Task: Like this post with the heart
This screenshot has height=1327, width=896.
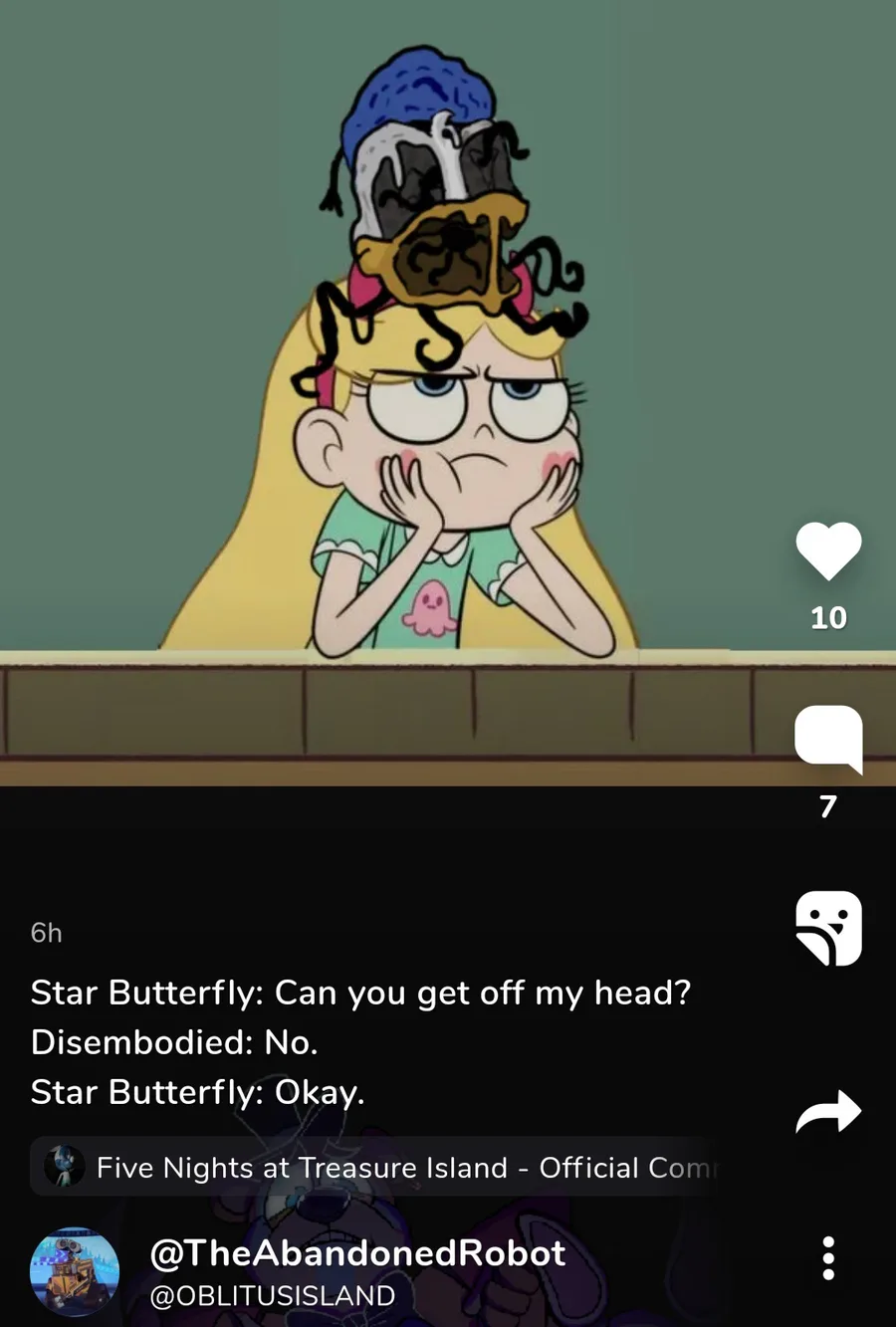Action: [827, 551]
